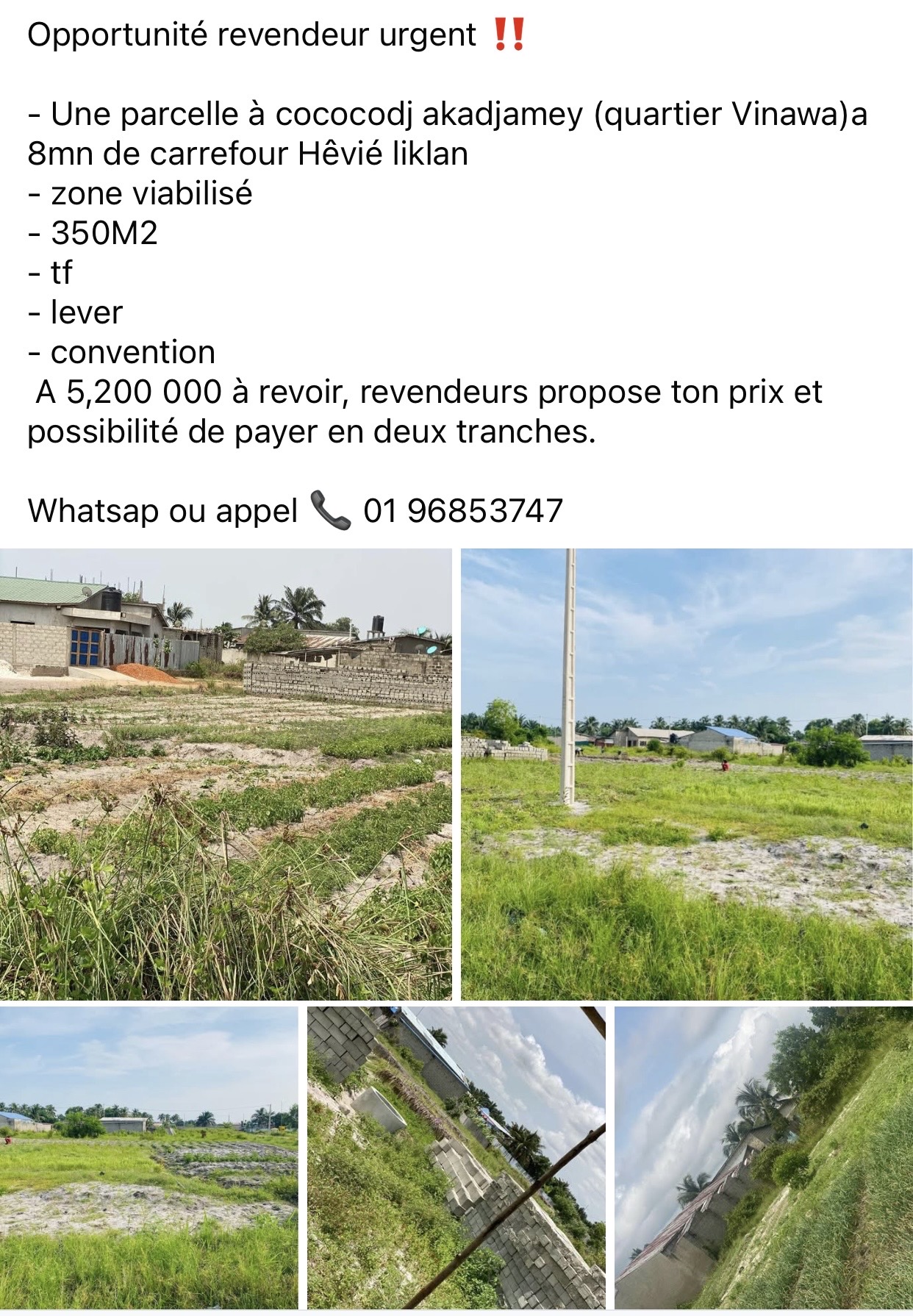Open the photo with the concrete utility pole

[686, 773]
